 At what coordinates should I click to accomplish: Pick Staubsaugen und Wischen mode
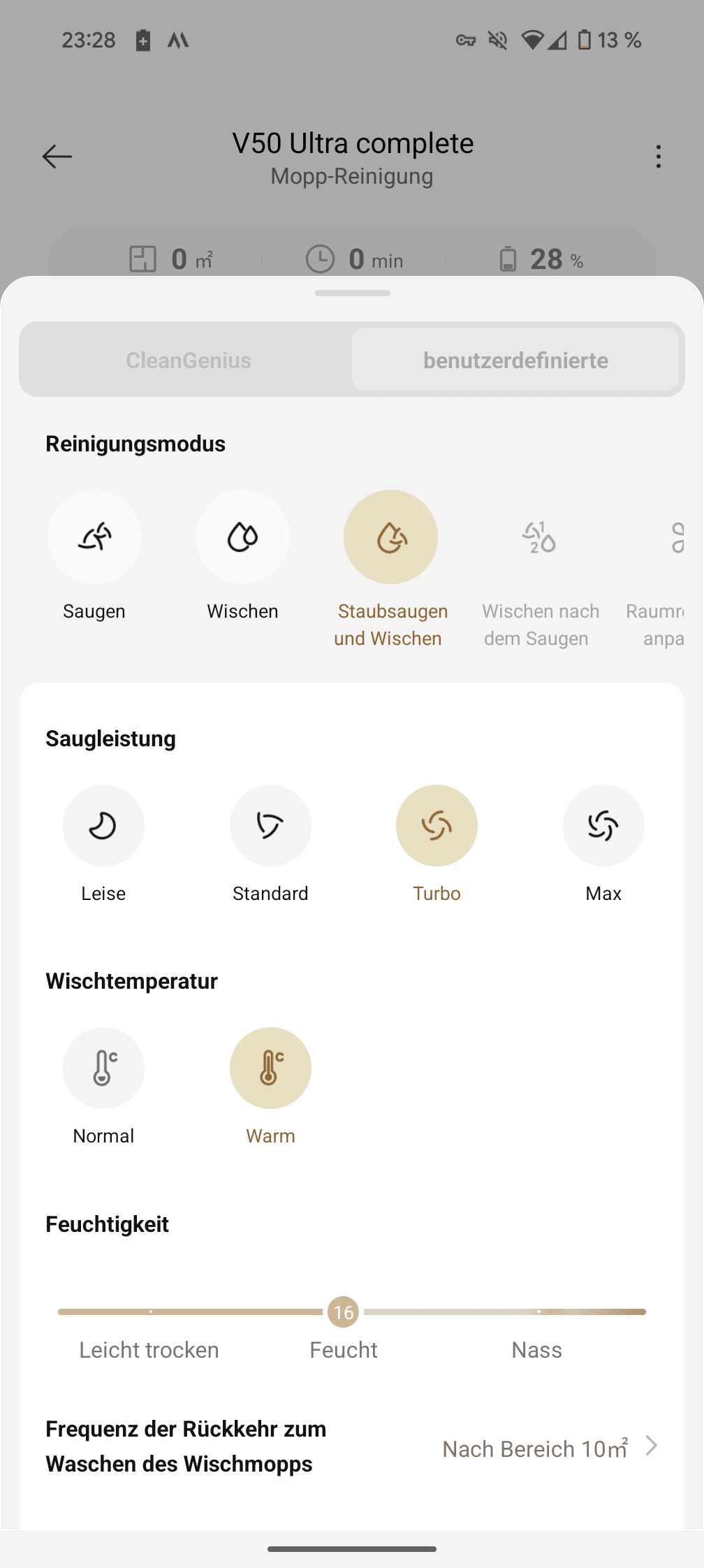coord(390,537)
